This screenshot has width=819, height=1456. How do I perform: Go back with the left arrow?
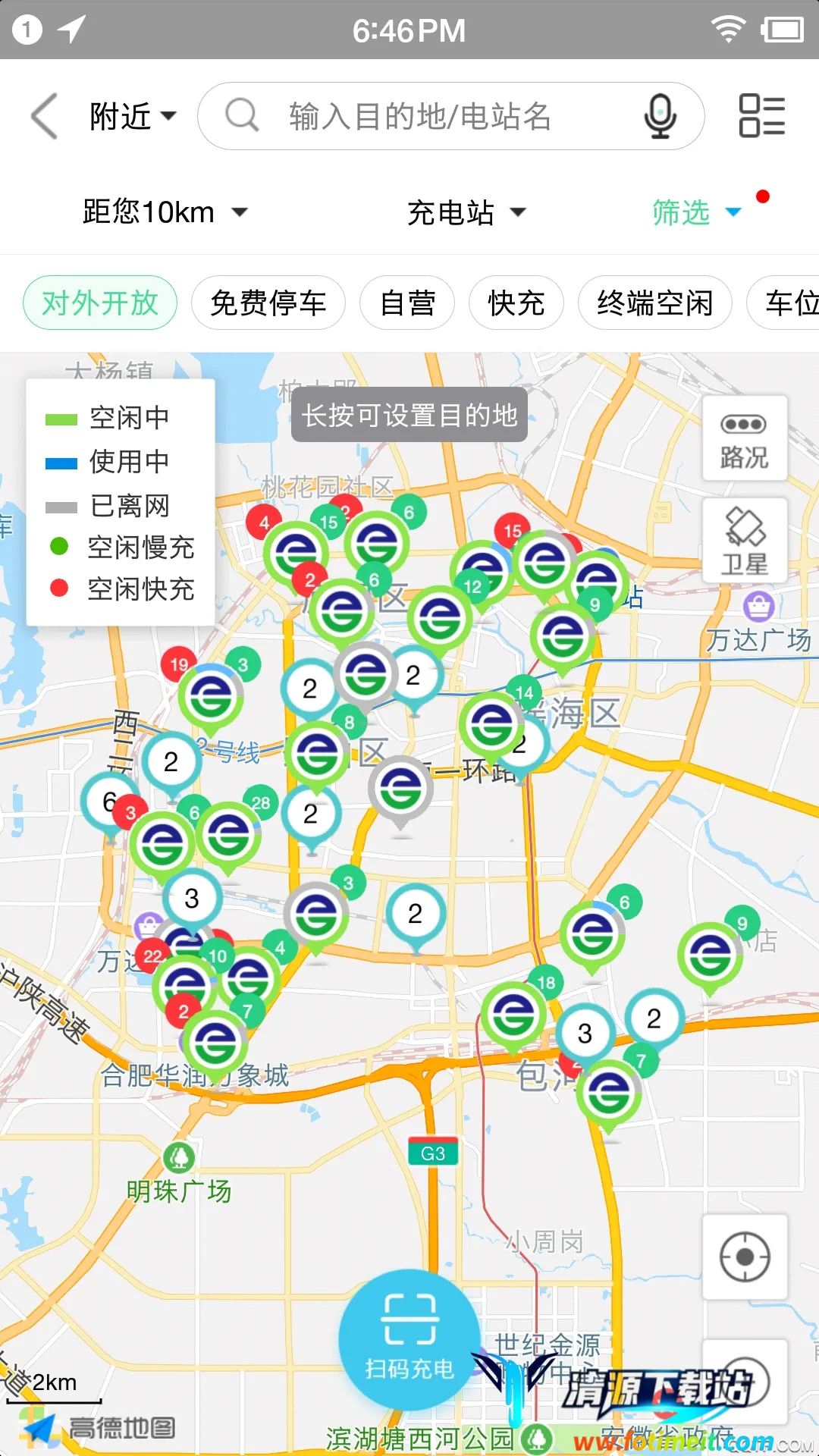[x=45, y=116]
